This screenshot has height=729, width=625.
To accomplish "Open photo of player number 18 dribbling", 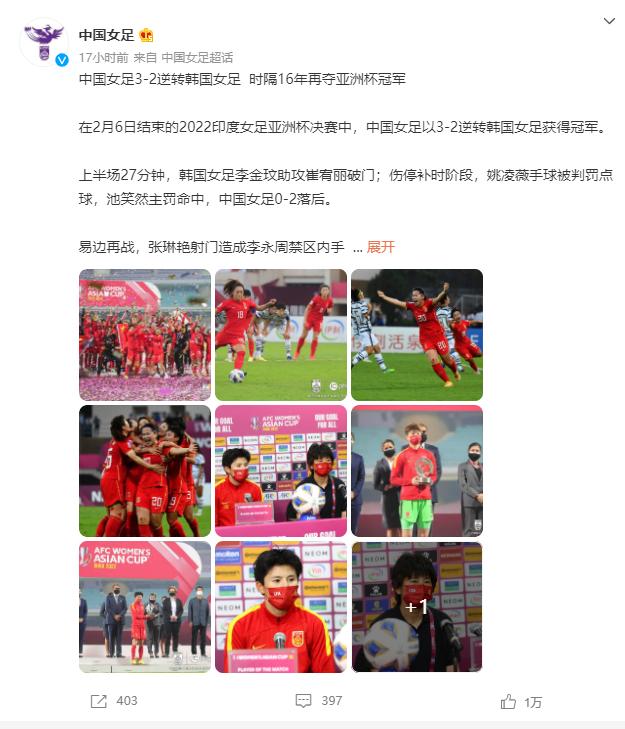I will (x=281, y=335).
